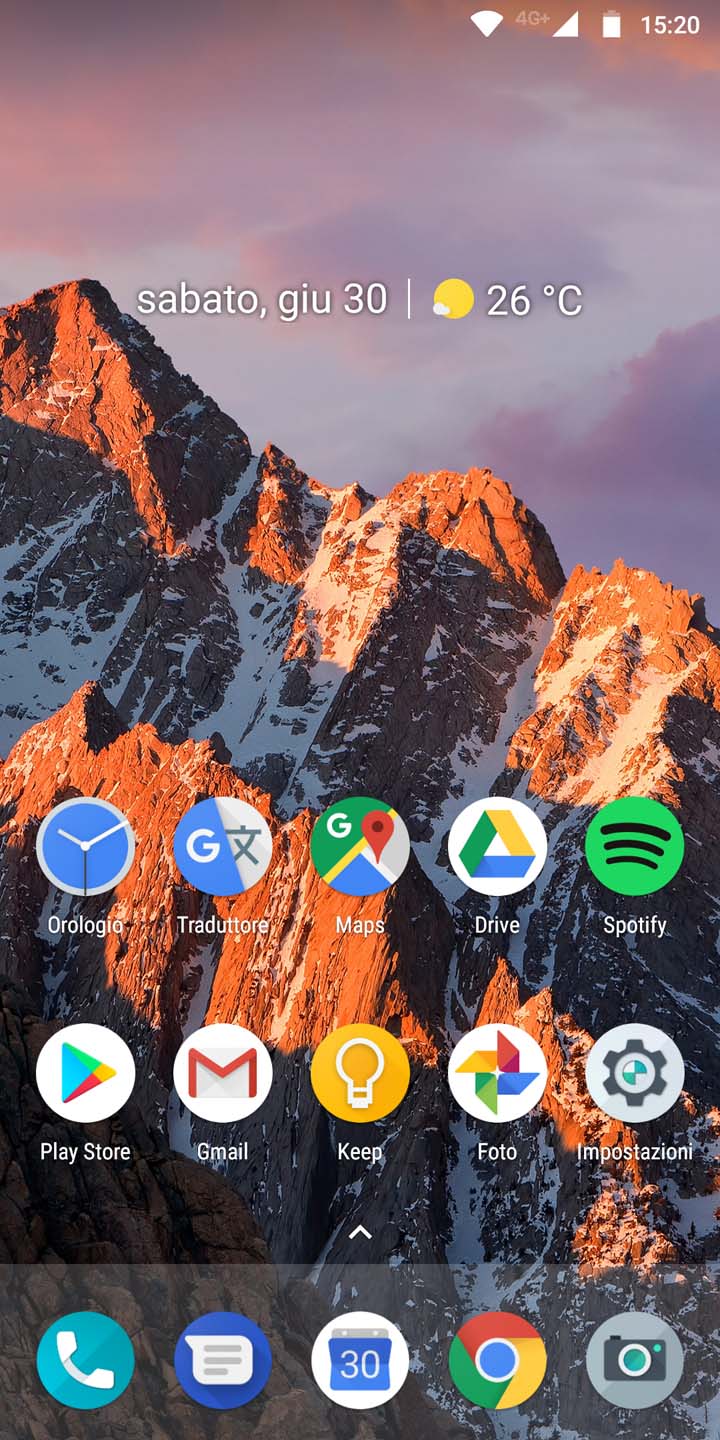The height and width of the screenshot is (1440, 720).
Task: Tap the date sabato, giu 30
Action: pyautogui.click(x=262, y=300)
